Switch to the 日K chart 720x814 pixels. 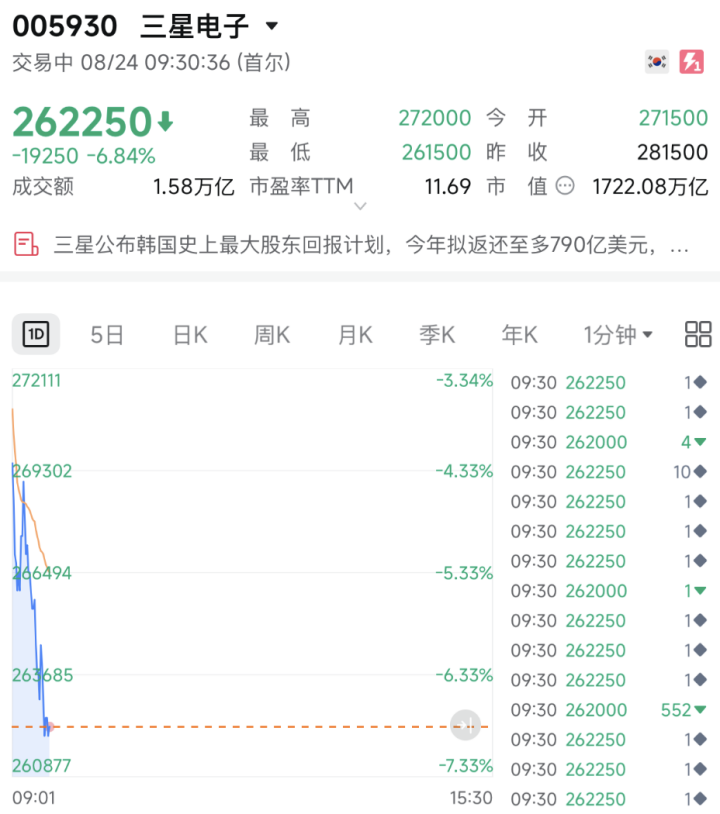[x=190, y=335]
